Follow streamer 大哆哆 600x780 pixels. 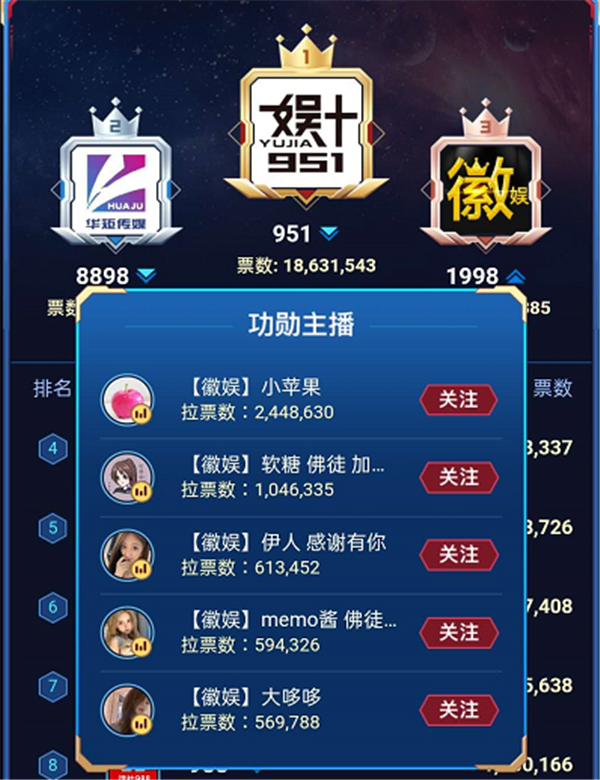(458, 709)
